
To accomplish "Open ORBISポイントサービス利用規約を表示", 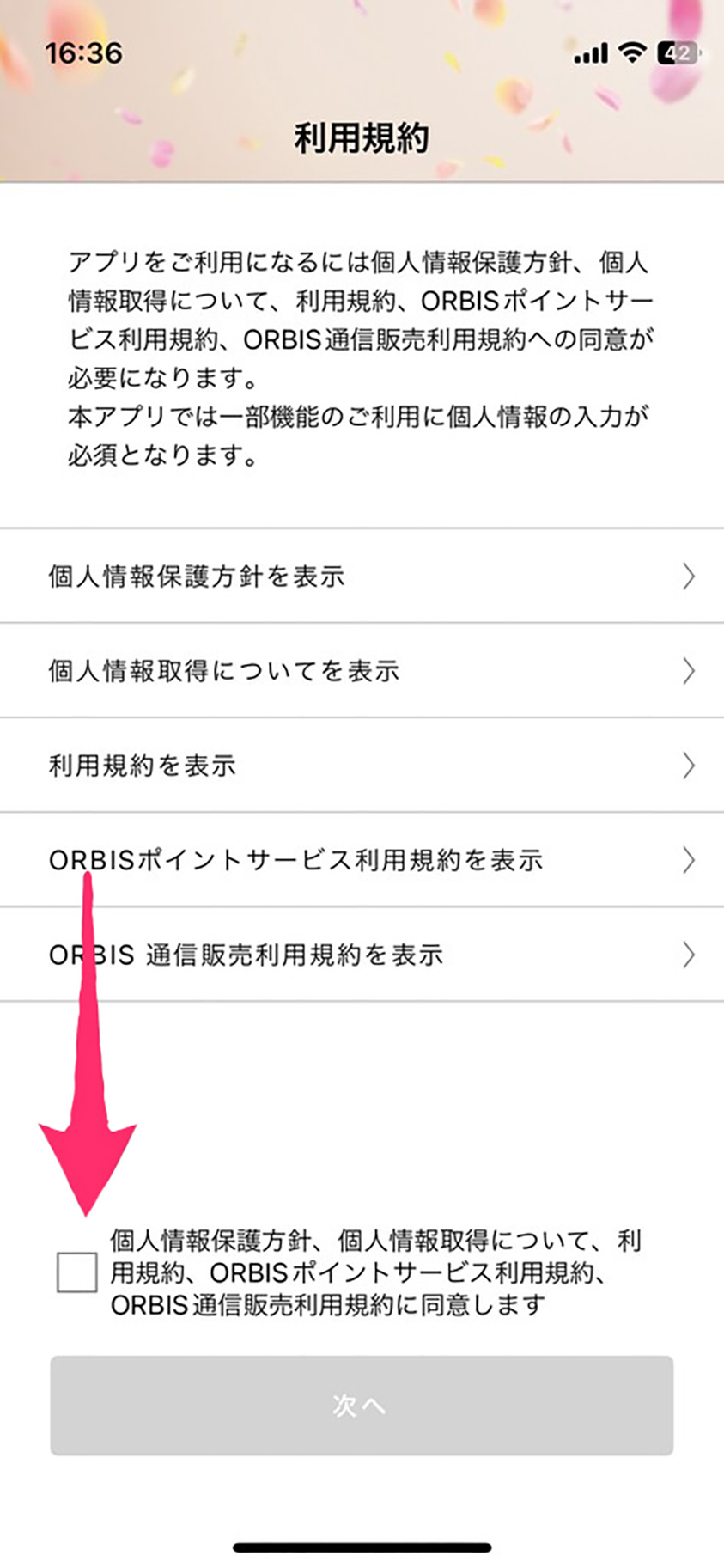I will (x=361, y=859).
